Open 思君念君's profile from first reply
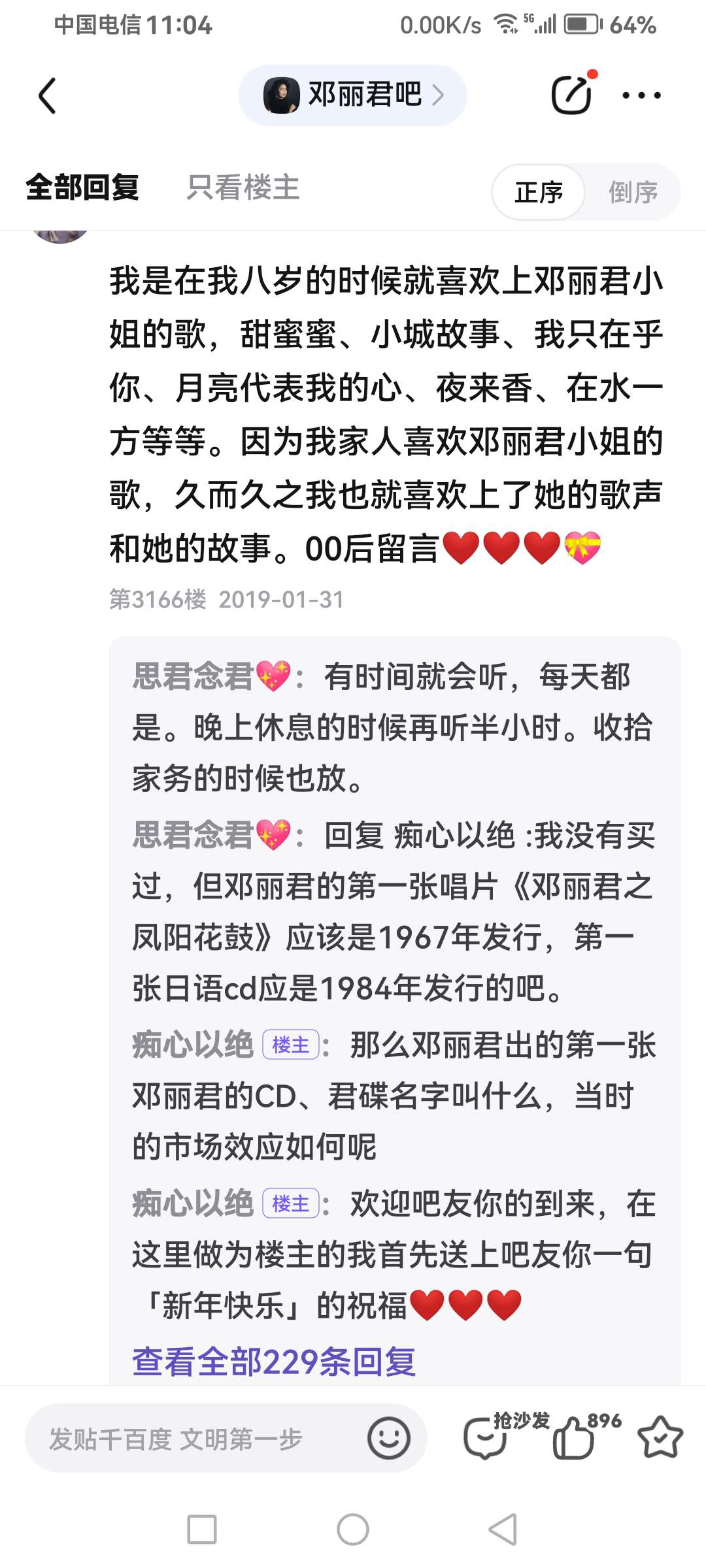 (x=193, y=676)
